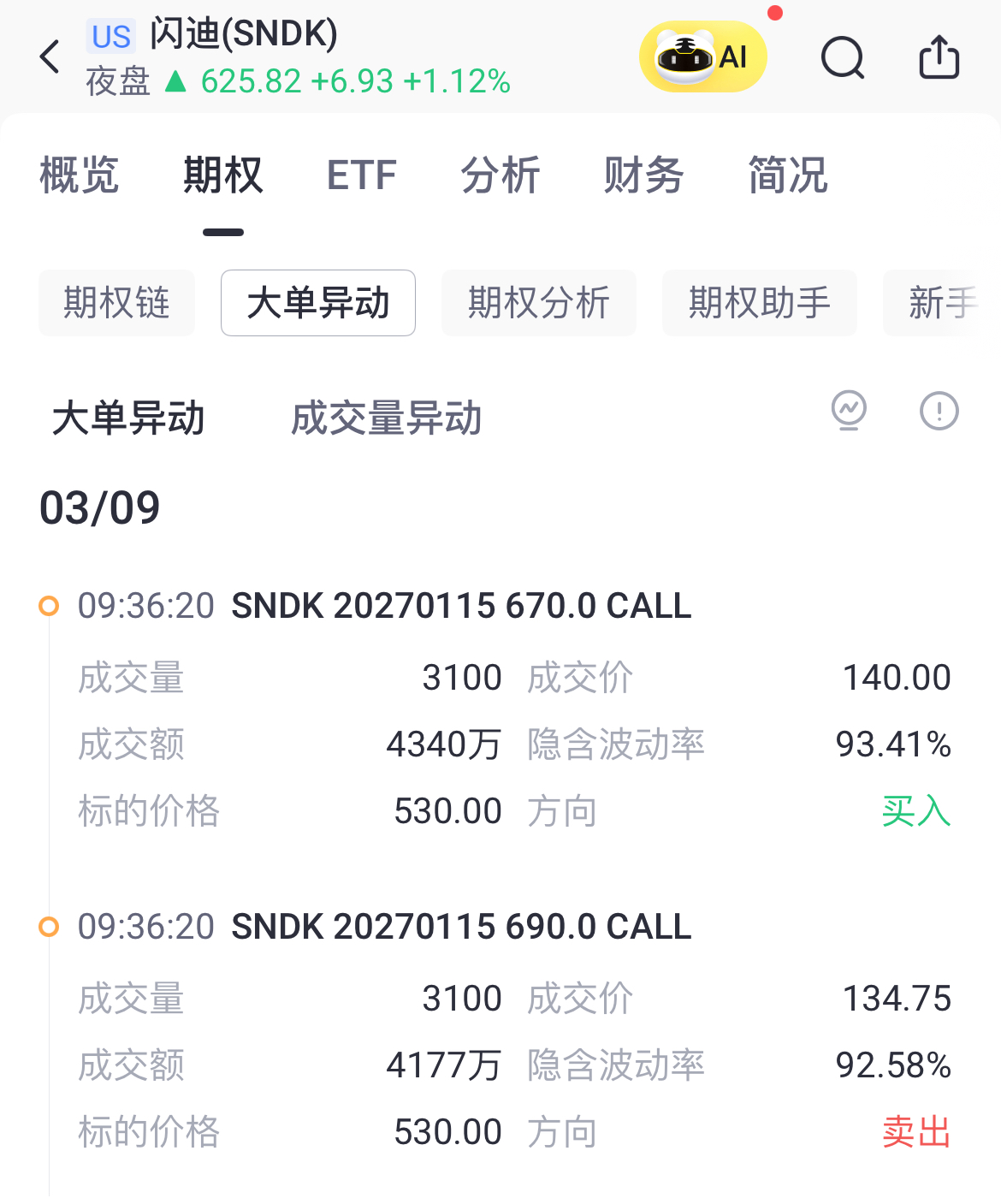
Task: Switch to the 概览 tab
Action: coord(79,175)
